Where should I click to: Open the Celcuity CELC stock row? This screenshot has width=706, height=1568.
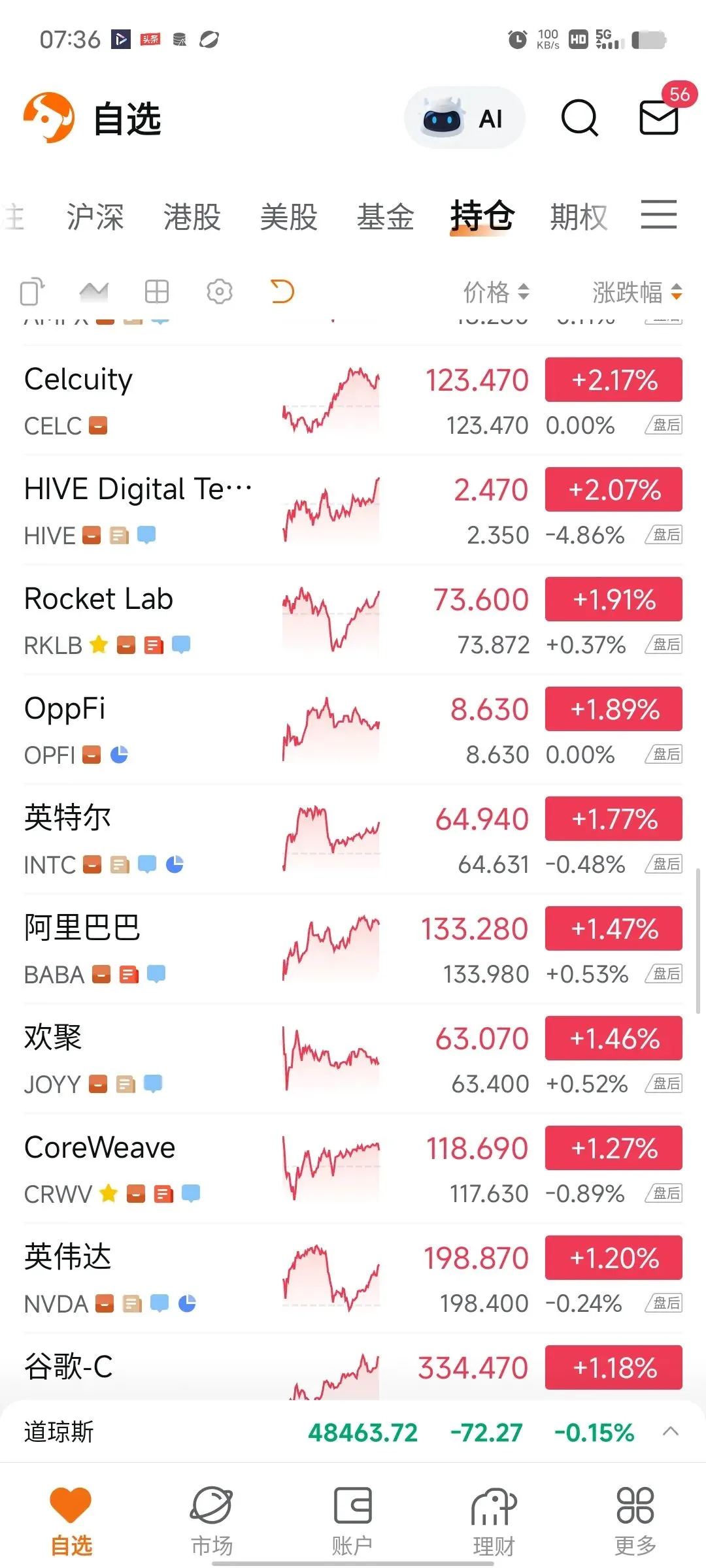(x=196, y=400)
